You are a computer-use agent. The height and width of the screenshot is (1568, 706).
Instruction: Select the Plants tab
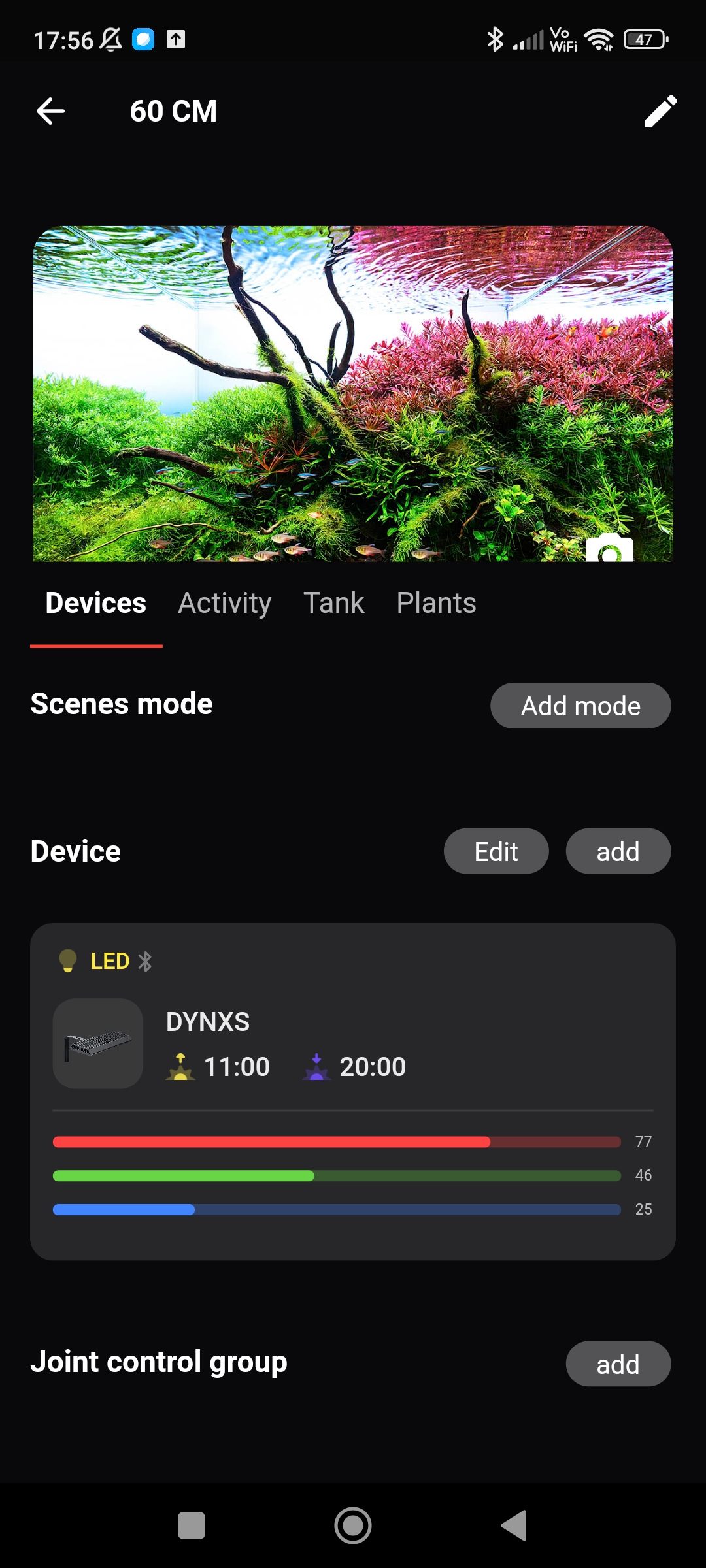tap(436, 603)
